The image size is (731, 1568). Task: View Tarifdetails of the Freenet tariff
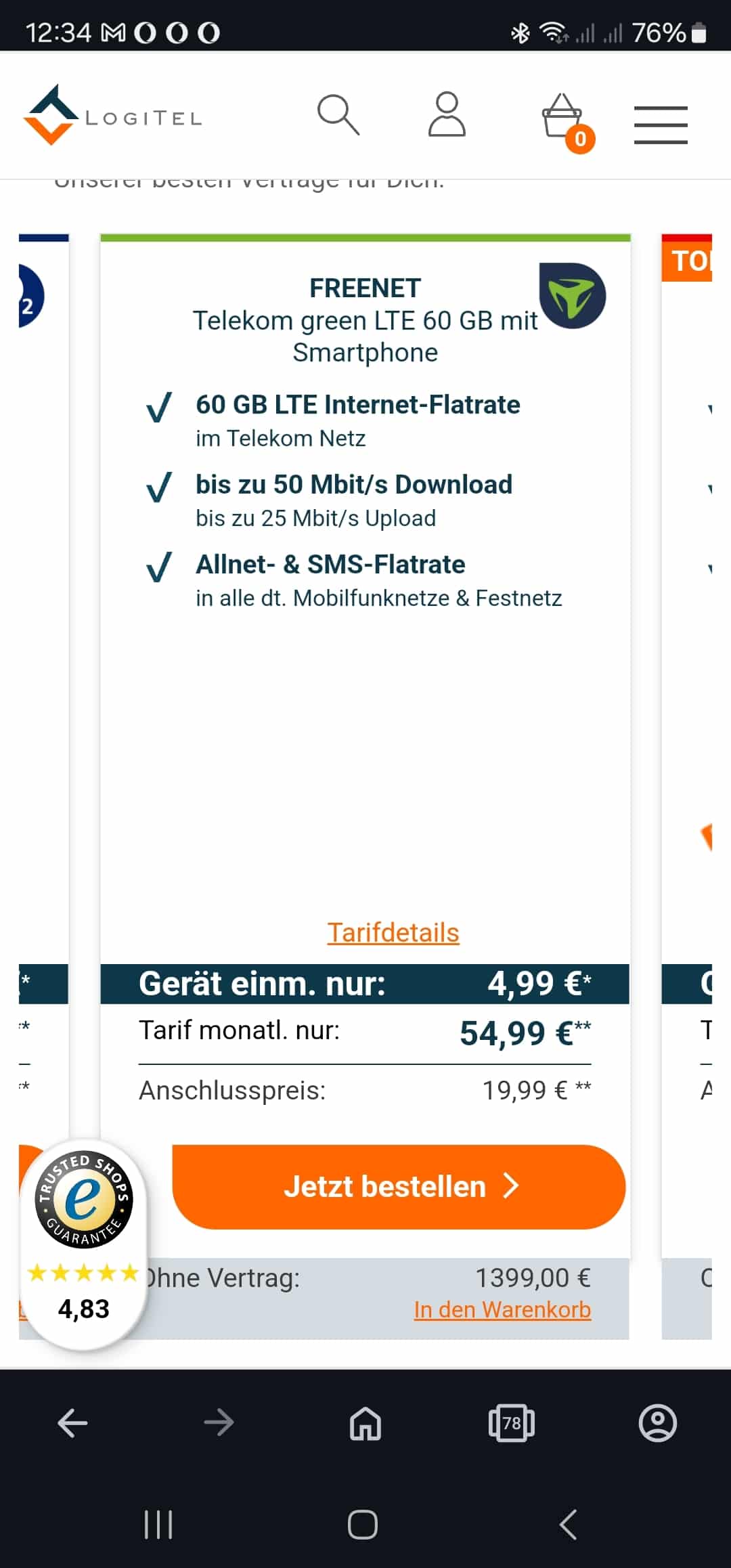coord(393,933)
